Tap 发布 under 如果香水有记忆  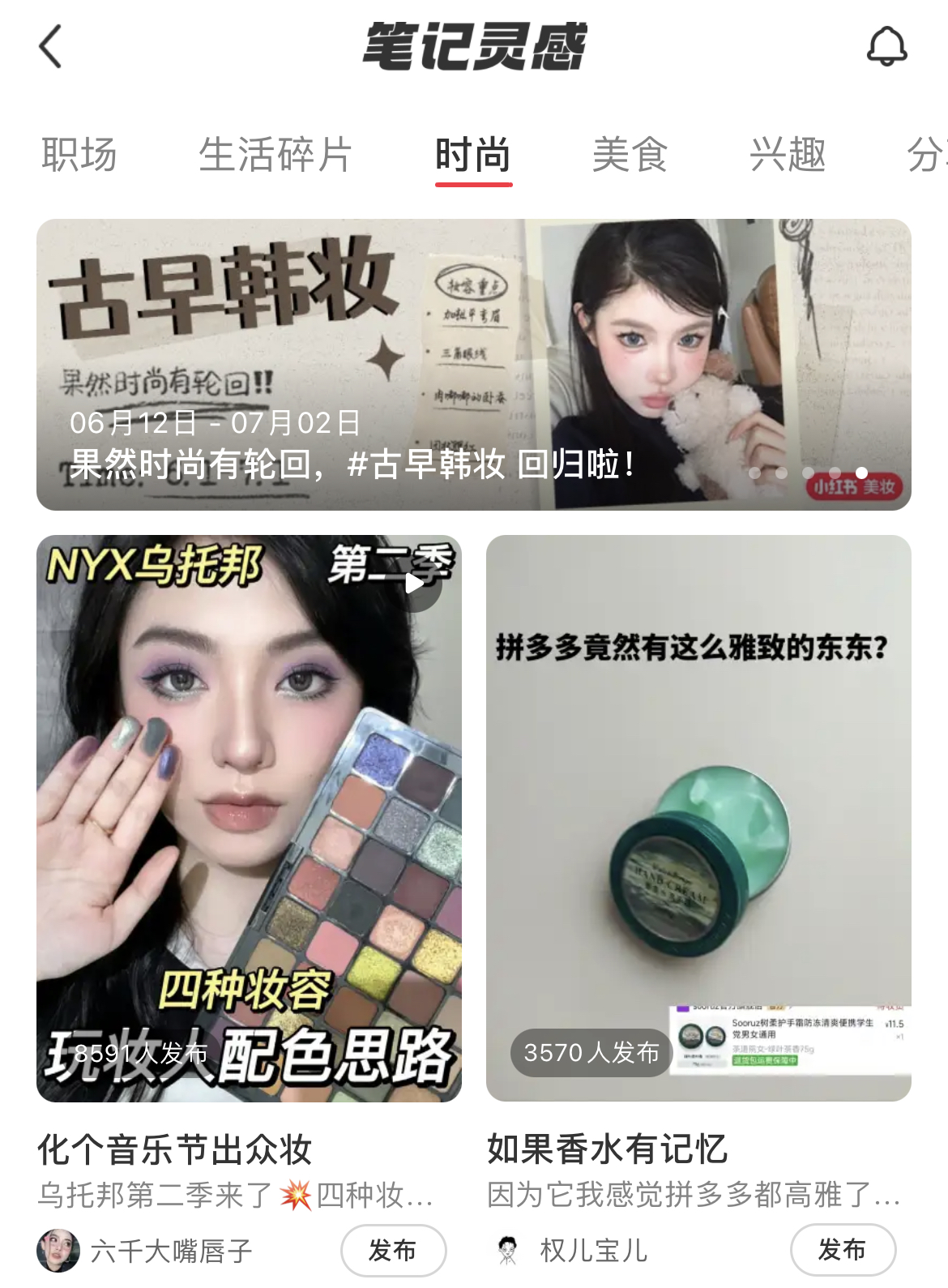point(843,1249)
